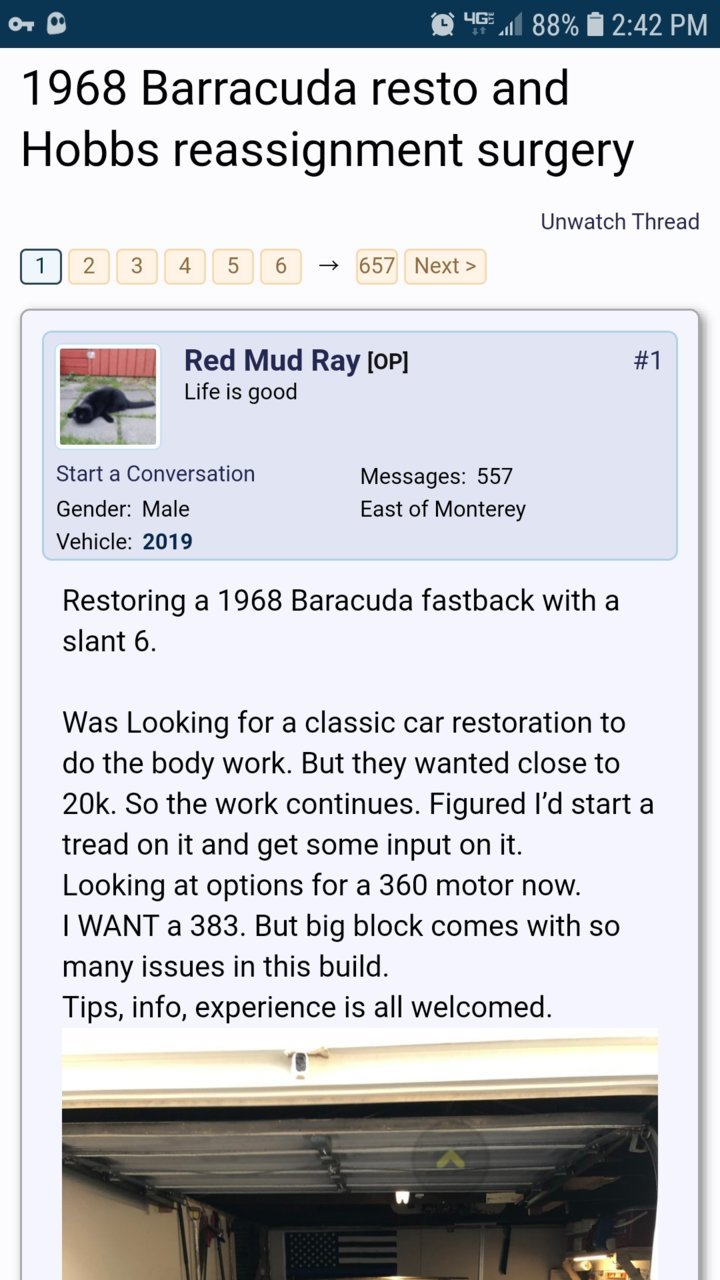Open the 2019 vehicle link

[167, 542]
